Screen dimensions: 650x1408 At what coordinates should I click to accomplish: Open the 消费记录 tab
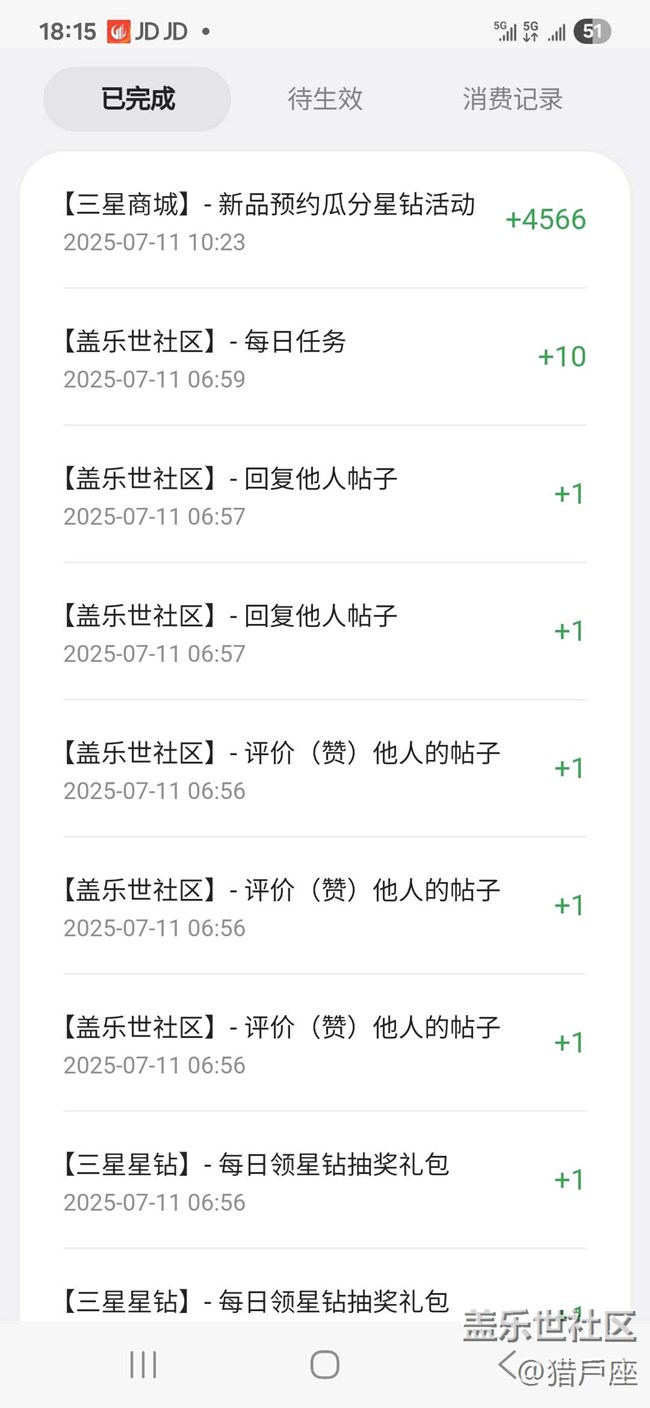click(512, 99)
